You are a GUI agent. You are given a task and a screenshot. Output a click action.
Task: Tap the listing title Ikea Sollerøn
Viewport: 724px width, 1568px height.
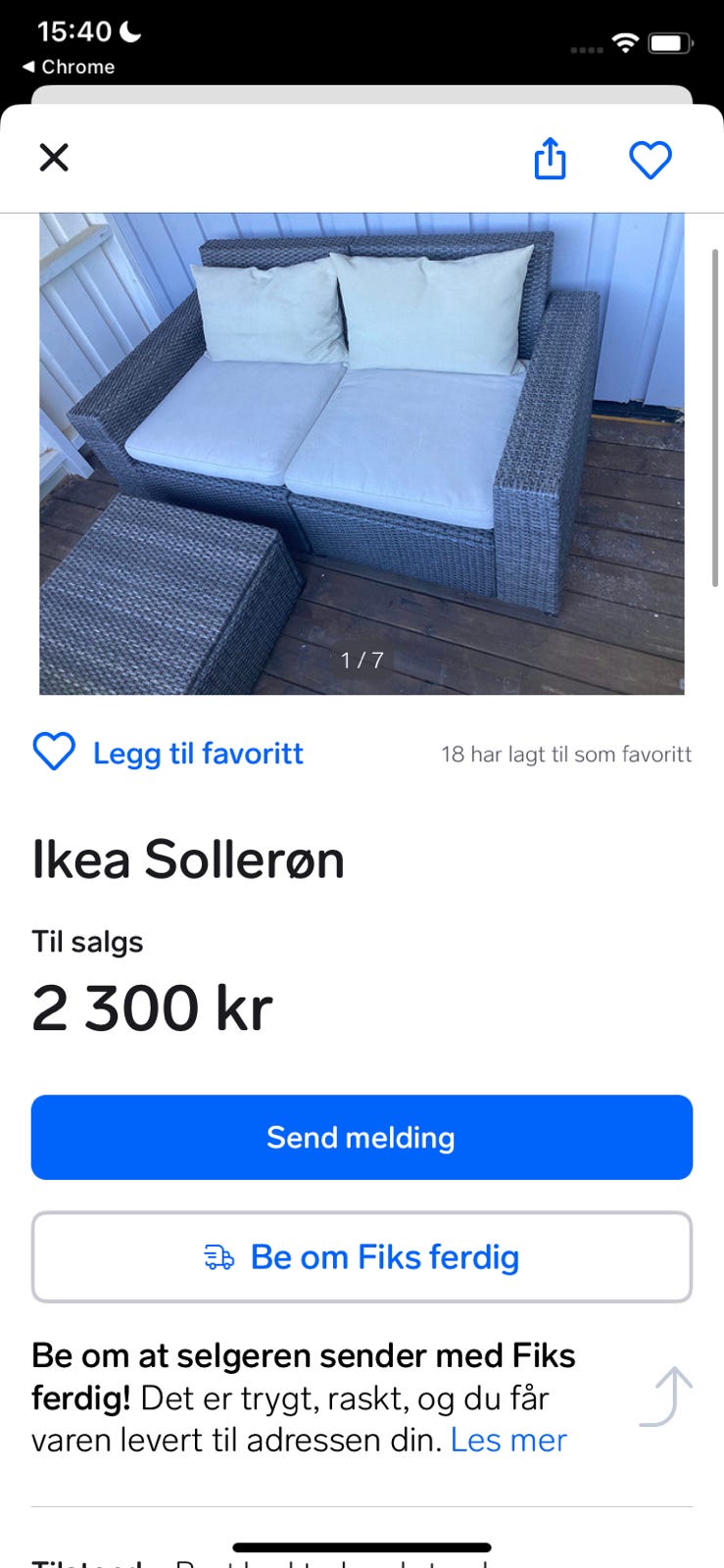188,859
